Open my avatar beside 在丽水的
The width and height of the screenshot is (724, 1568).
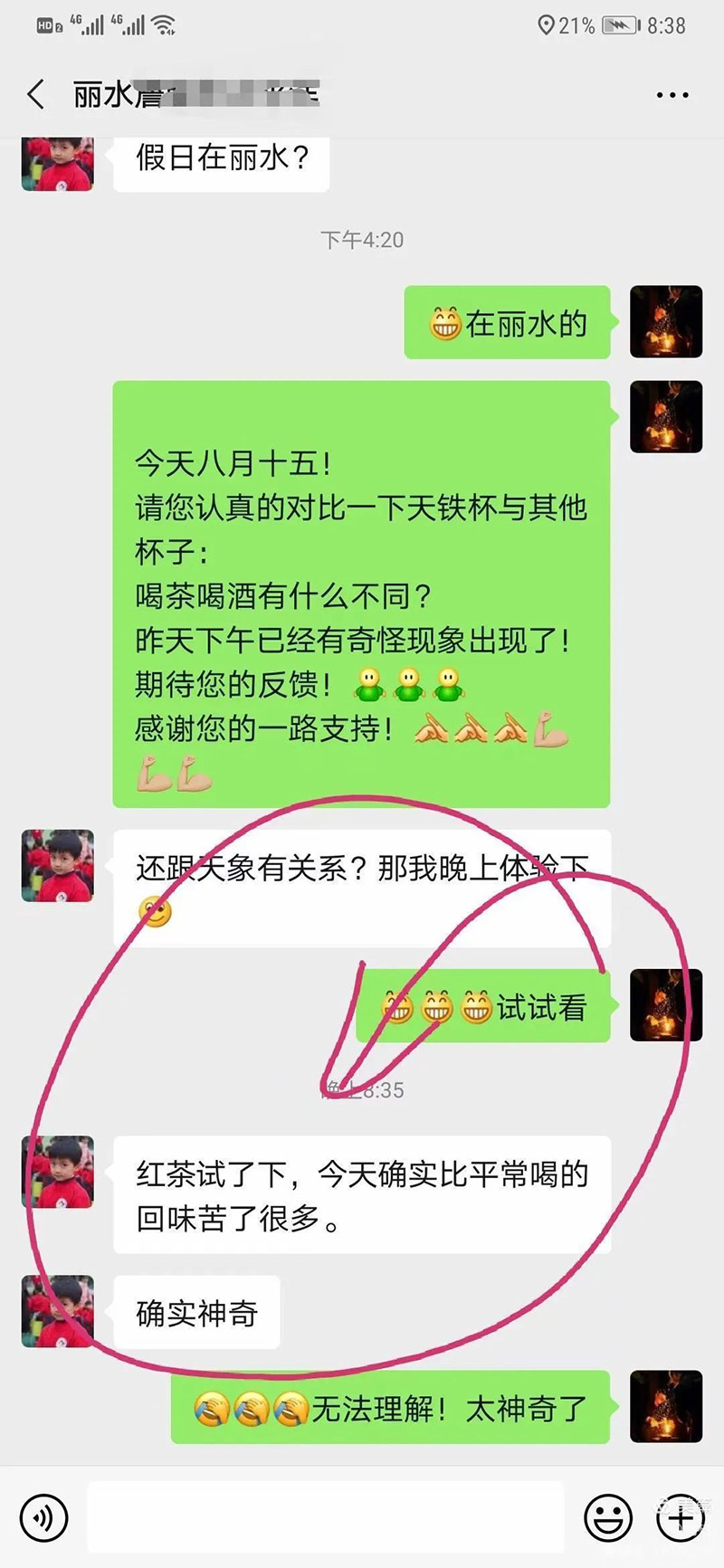coord(666,321)
